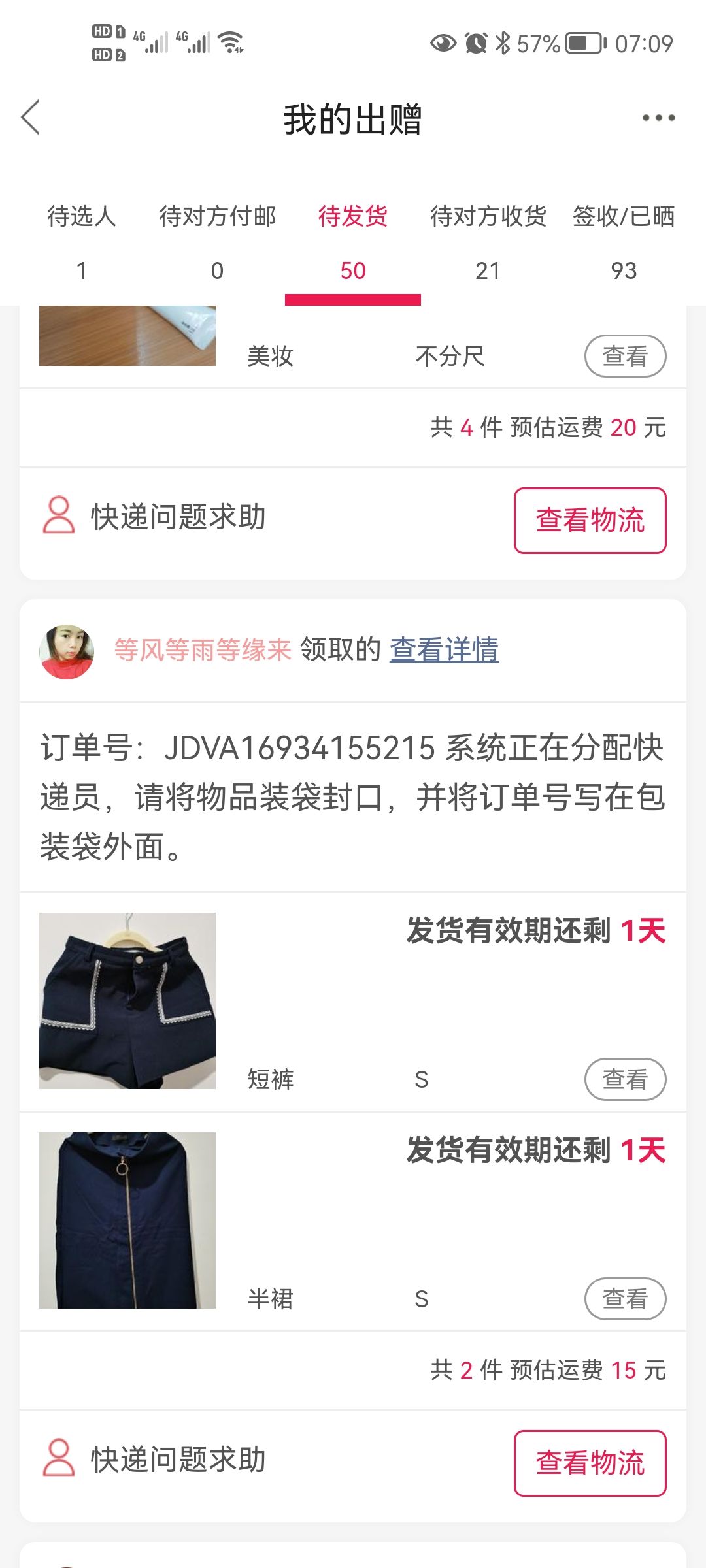Open the 半裙 item photo

tap(127, 1220)
